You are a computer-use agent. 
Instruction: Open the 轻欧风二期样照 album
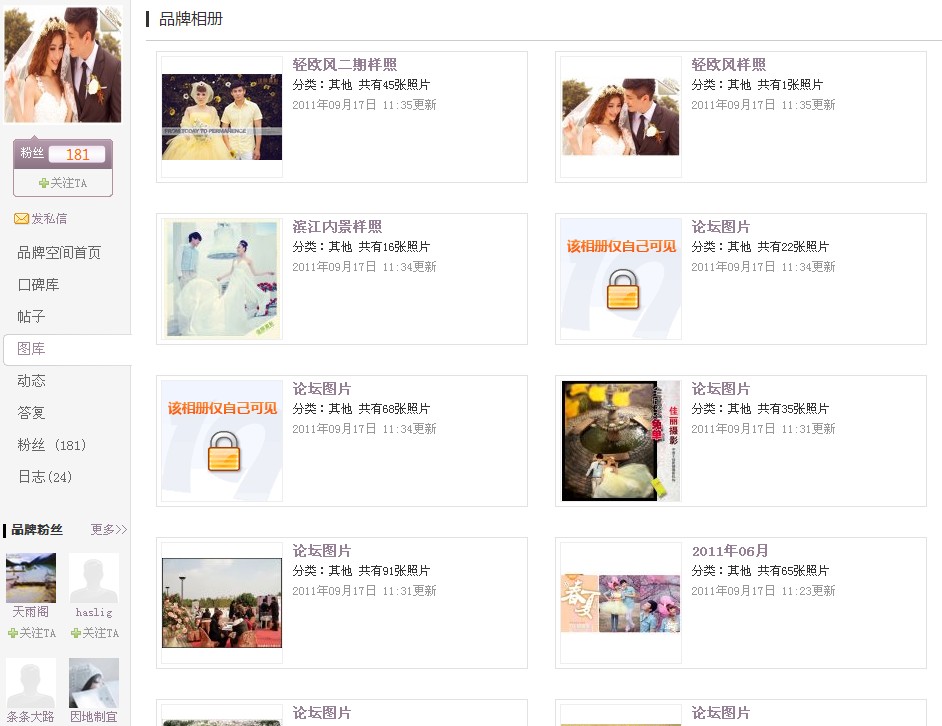click(344, 65)
